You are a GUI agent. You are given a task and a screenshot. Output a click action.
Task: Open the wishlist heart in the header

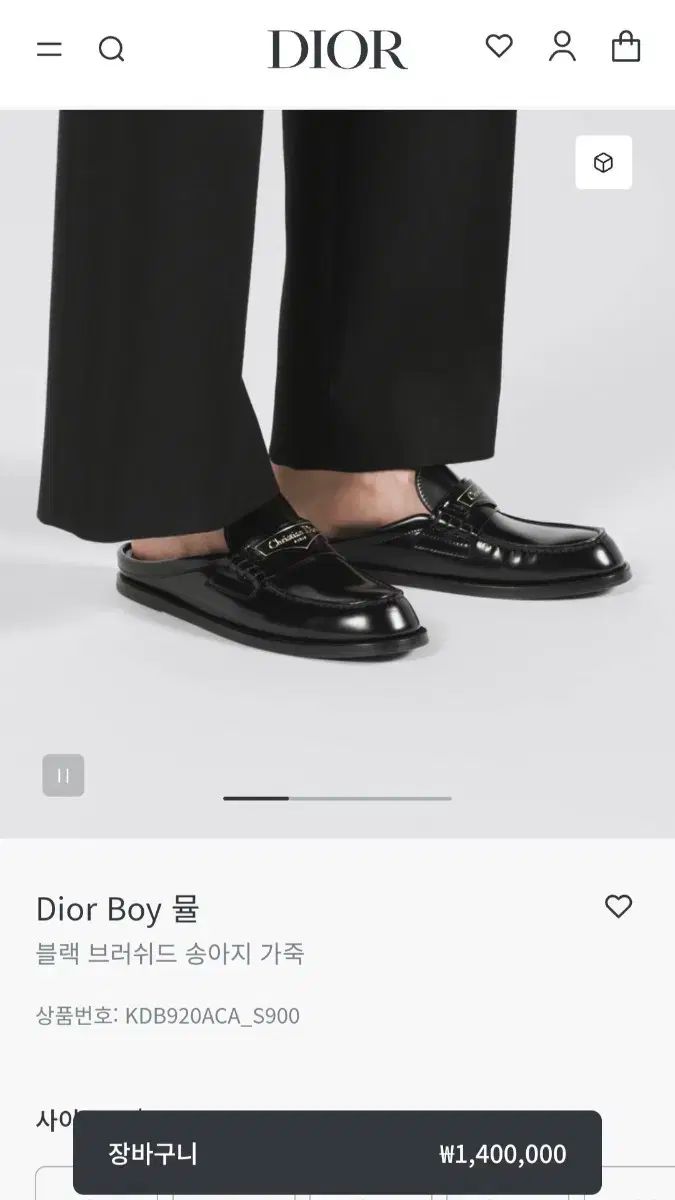[499, 46]
